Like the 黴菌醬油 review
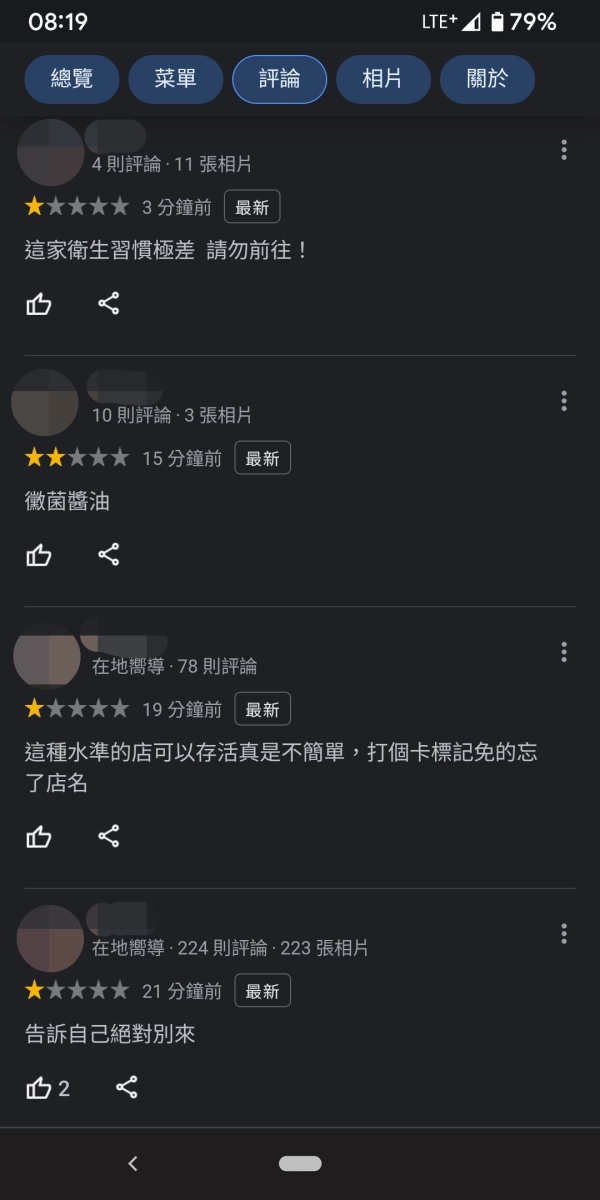Viewport: 600px width, 1200px height. pyautogui.click(x=39, y=555)
